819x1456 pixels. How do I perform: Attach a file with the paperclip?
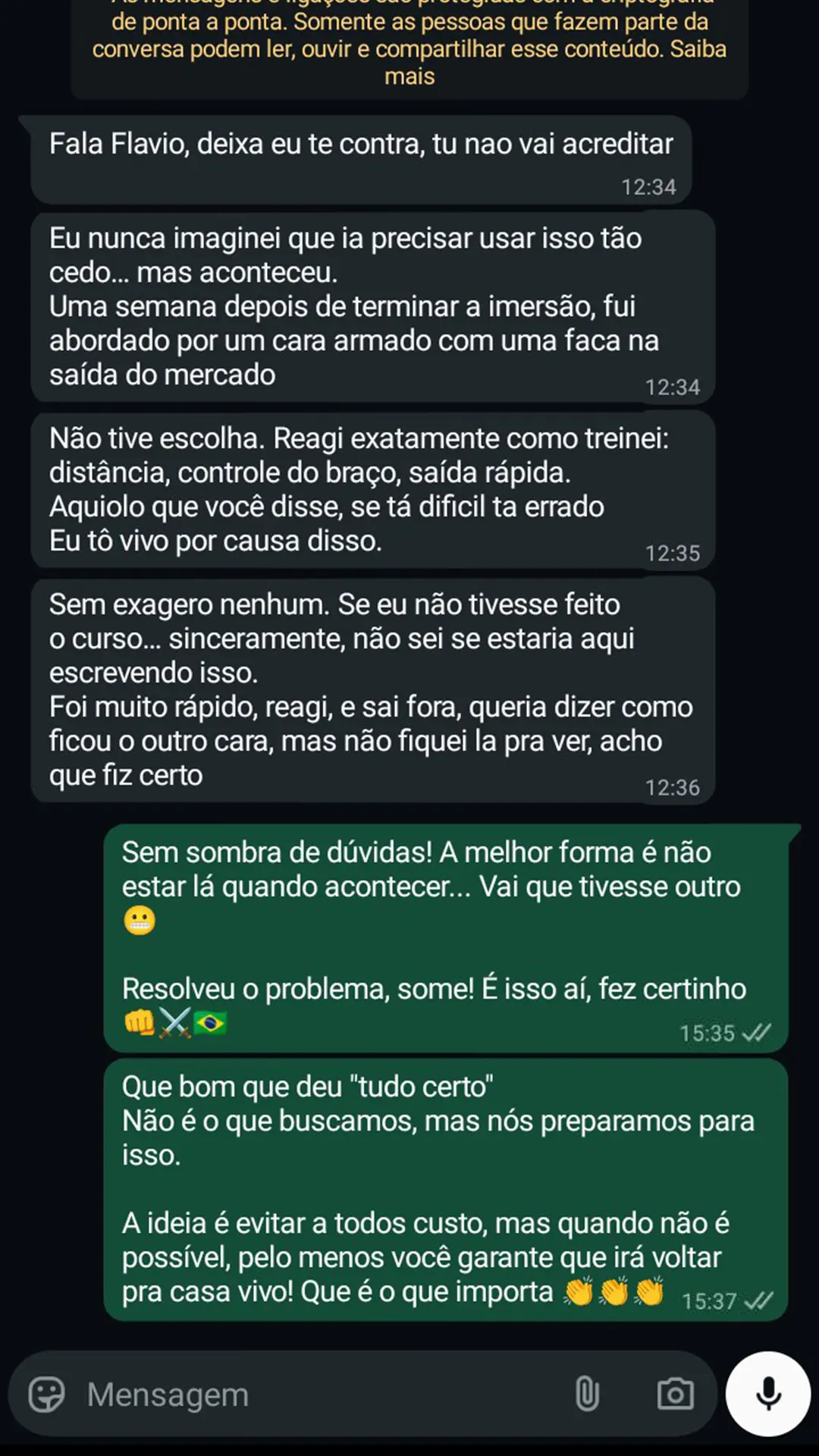(587, 1394)
